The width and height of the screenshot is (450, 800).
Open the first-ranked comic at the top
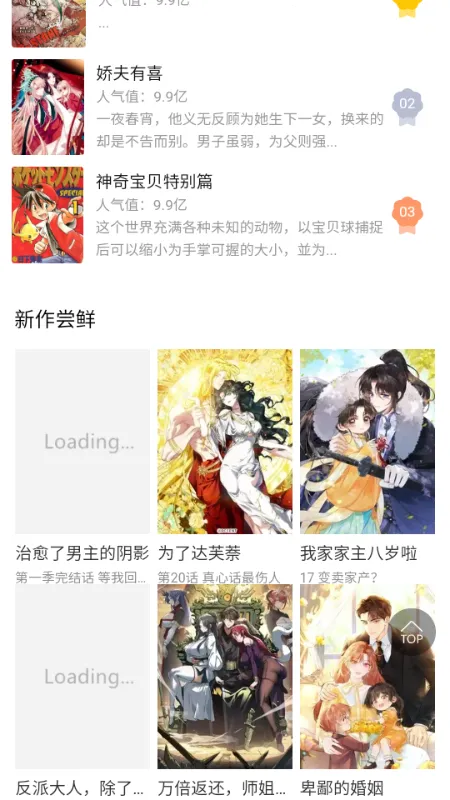pos(224,23)
